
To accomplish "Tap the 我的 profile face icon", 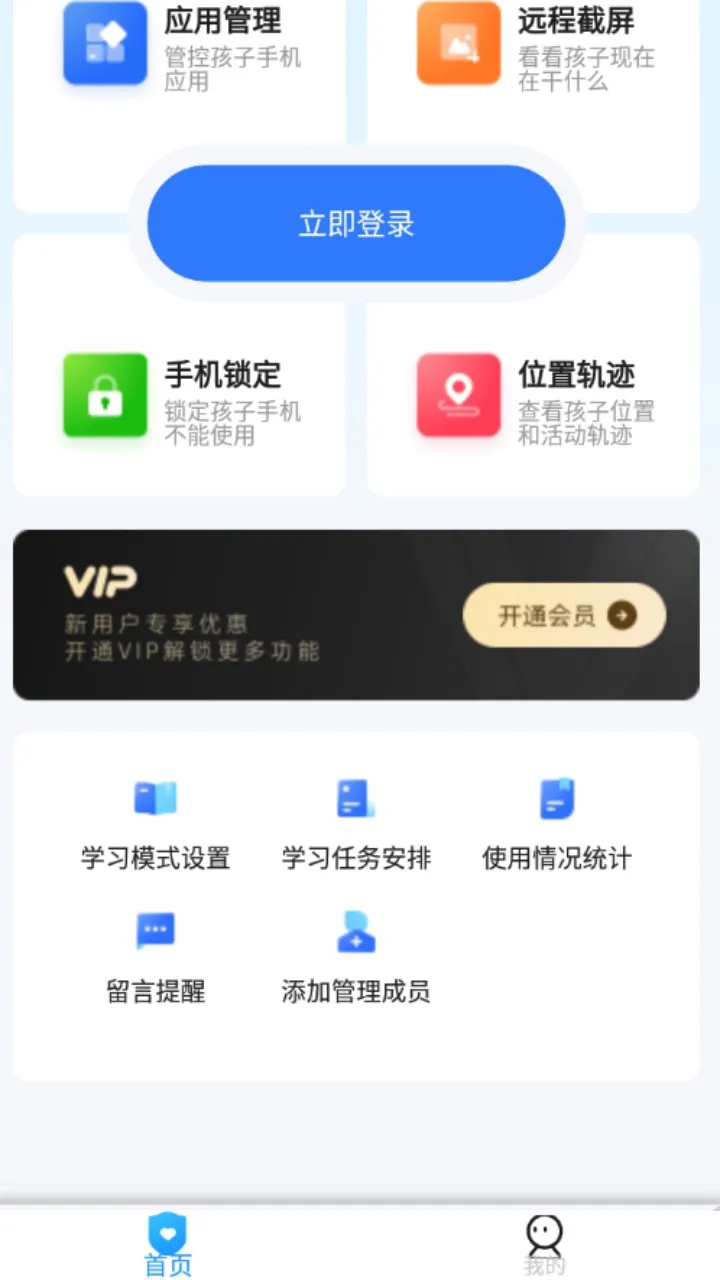I will click(x=543, y=1232).
